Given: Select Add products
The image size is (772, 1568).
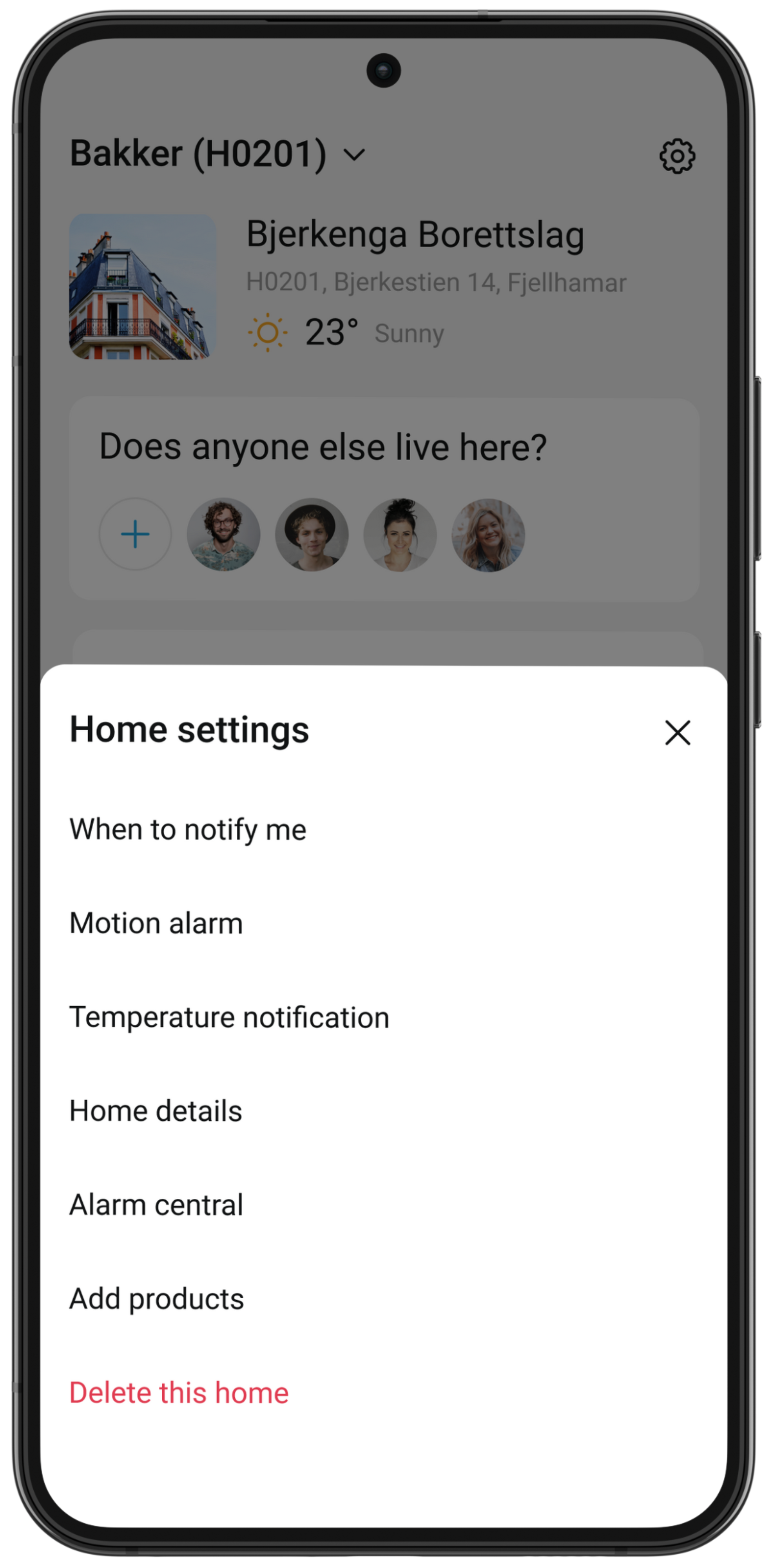Looking at the screenshot, I should pyautogui.click(x=157, y=1298).
